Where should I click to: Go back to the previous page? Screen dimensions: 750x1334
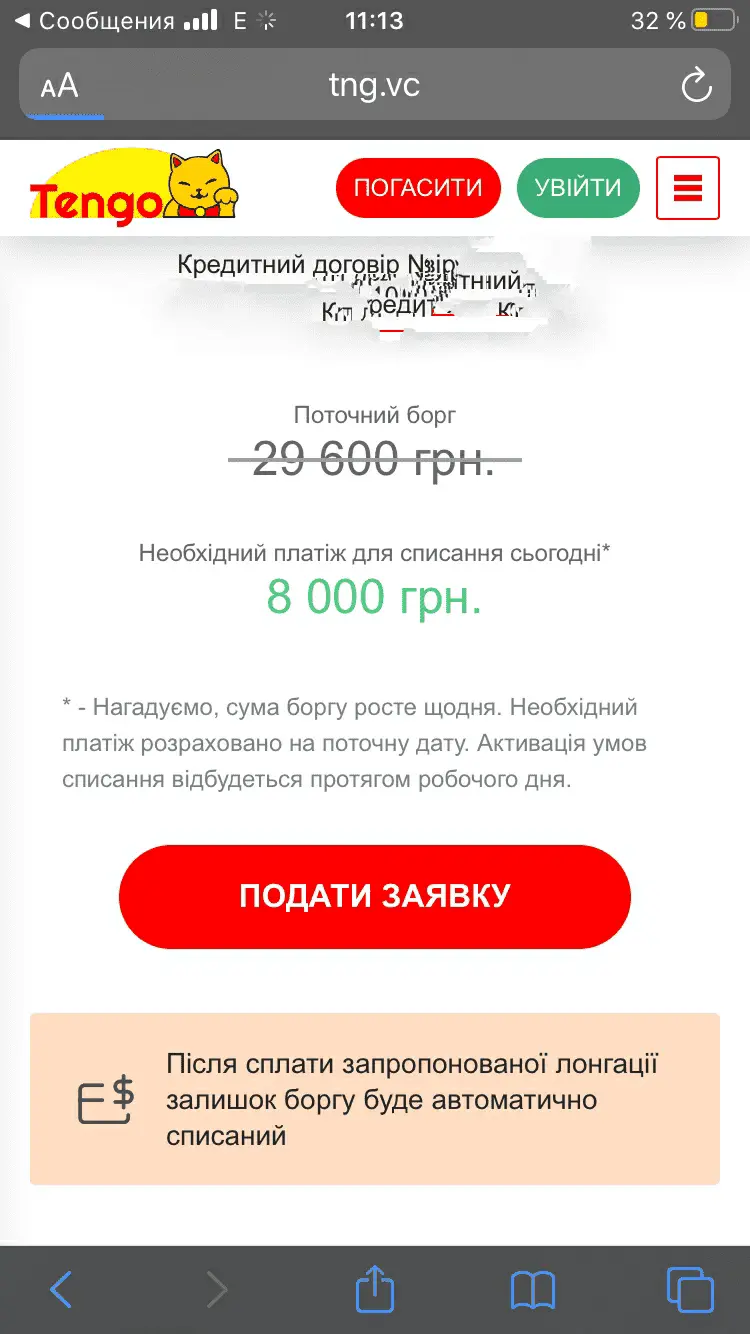pyautogui.click(x=61, y=1290)
